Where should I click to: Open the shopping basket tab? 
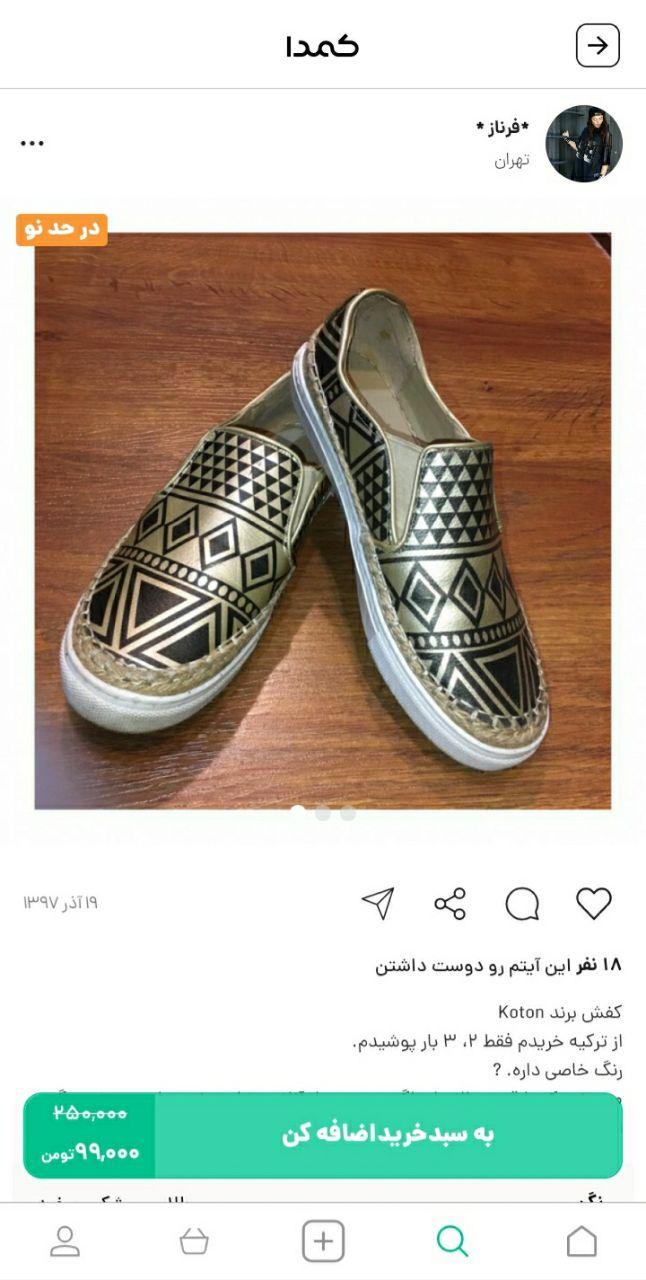(194, 1241)
